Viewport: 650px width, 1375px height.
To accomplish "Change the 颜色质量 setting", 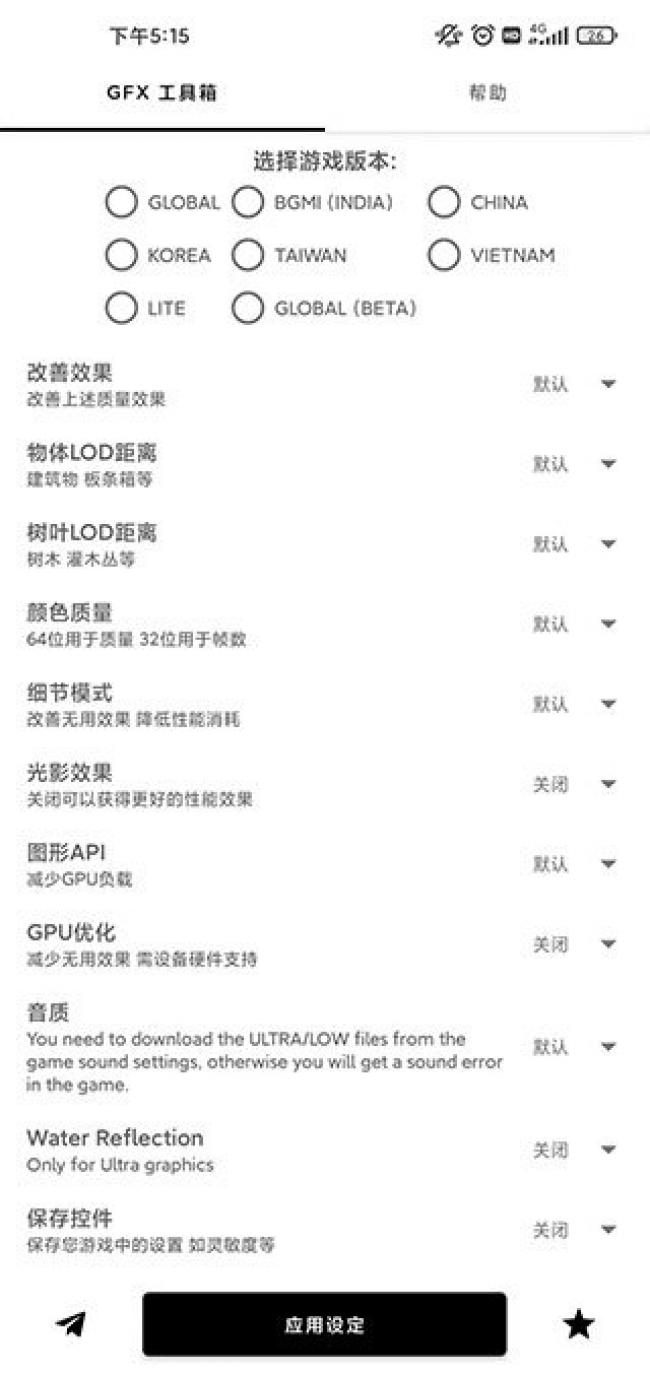I will click(x=608, y=624).
